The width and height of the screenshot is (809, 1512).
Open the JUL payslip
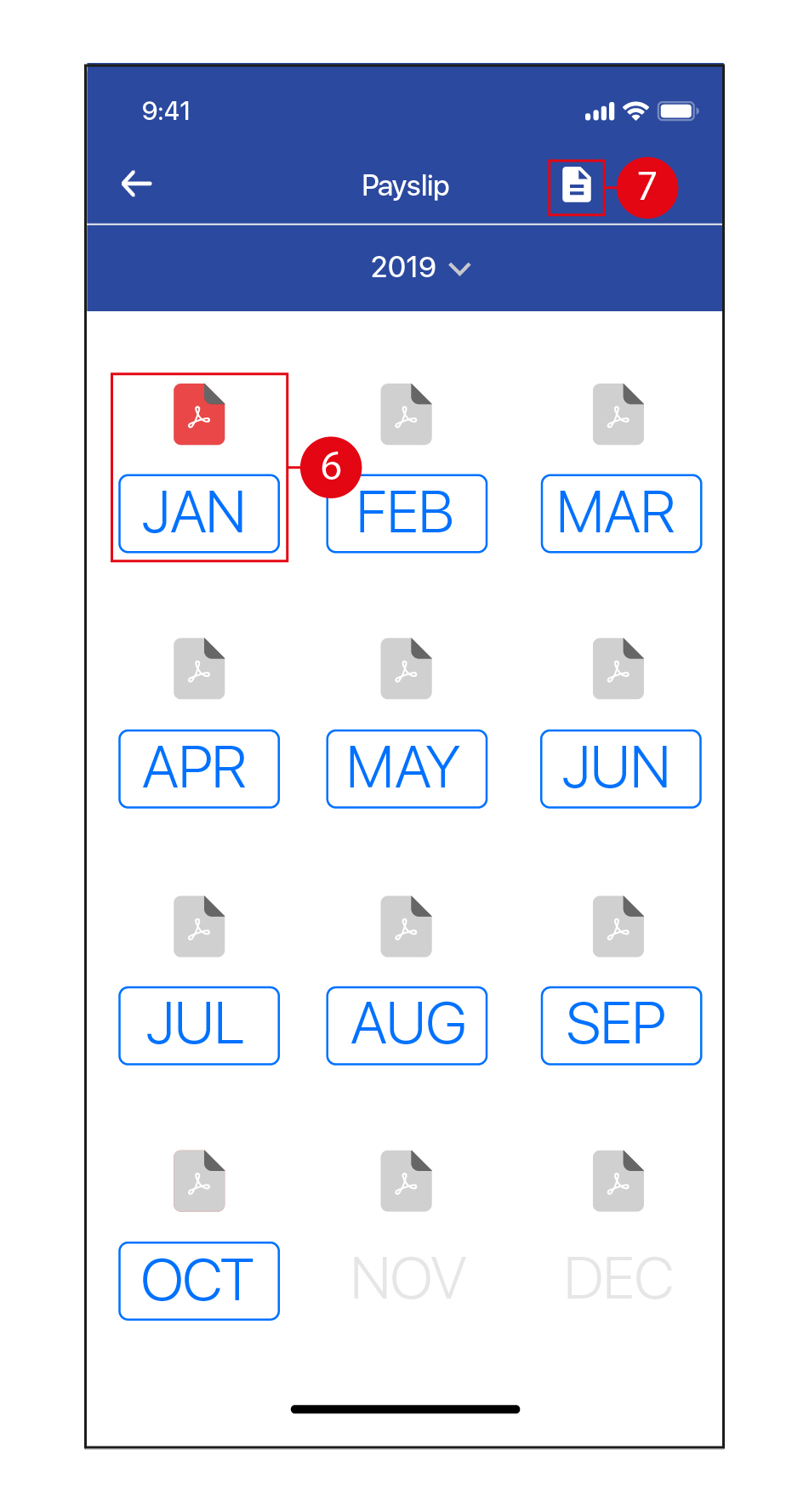coord(199,1026)
